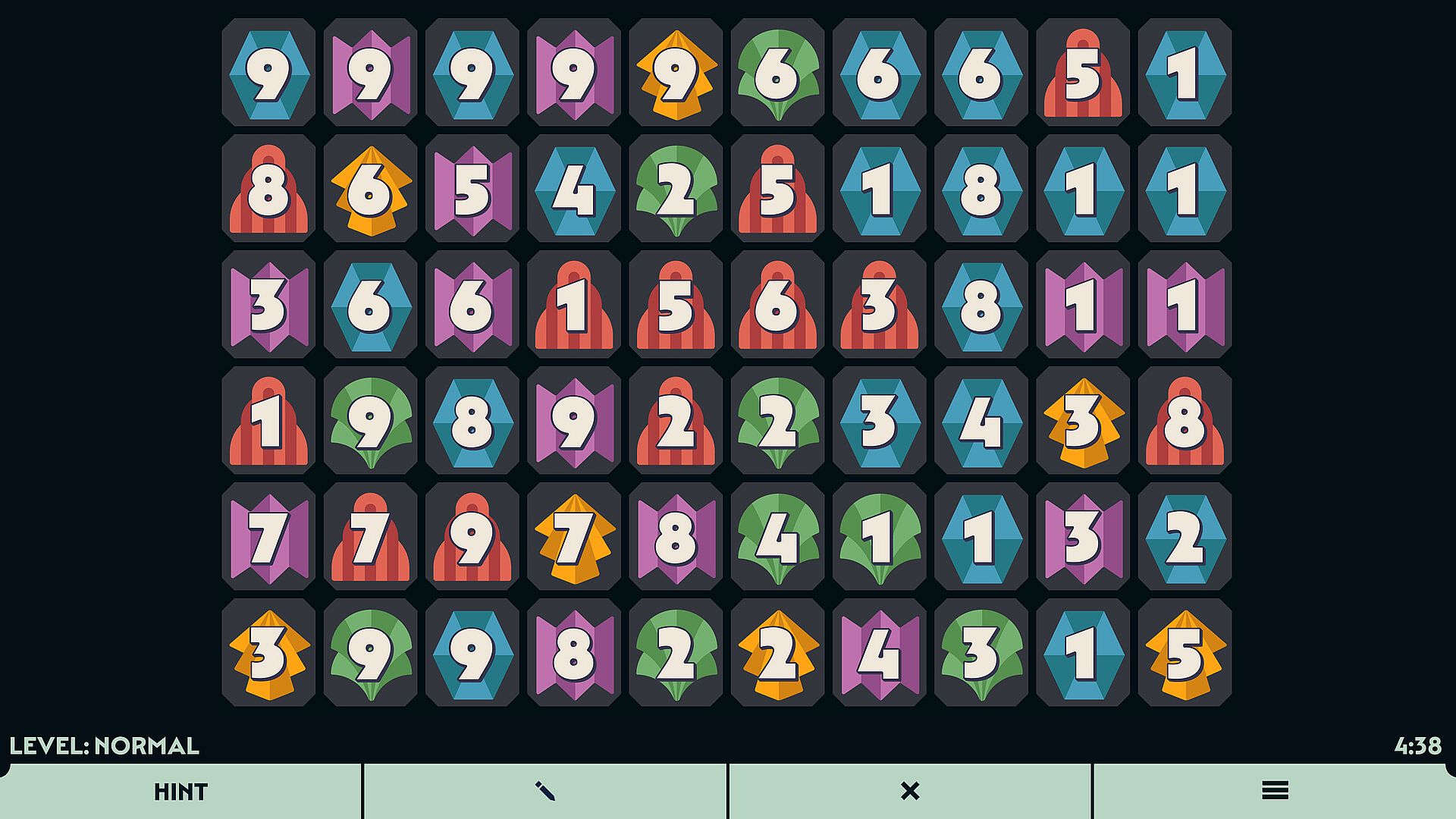Select the purple 5 tile
The width and height of the screenshot is (1456, 819).
472,189
